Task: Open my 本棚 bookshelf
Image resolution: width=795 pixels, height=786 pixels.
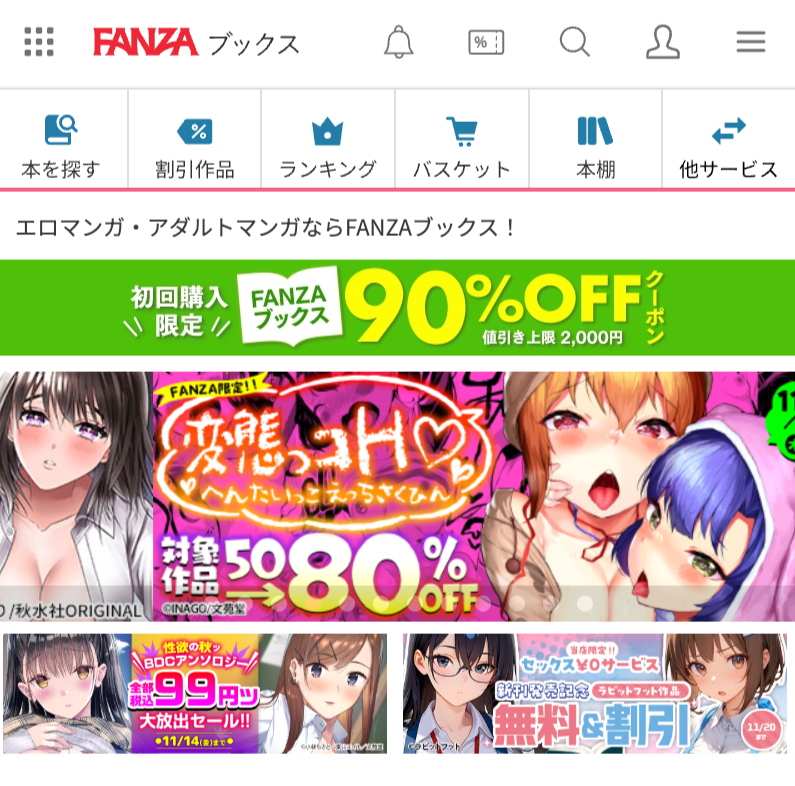Action: point(595,146)
